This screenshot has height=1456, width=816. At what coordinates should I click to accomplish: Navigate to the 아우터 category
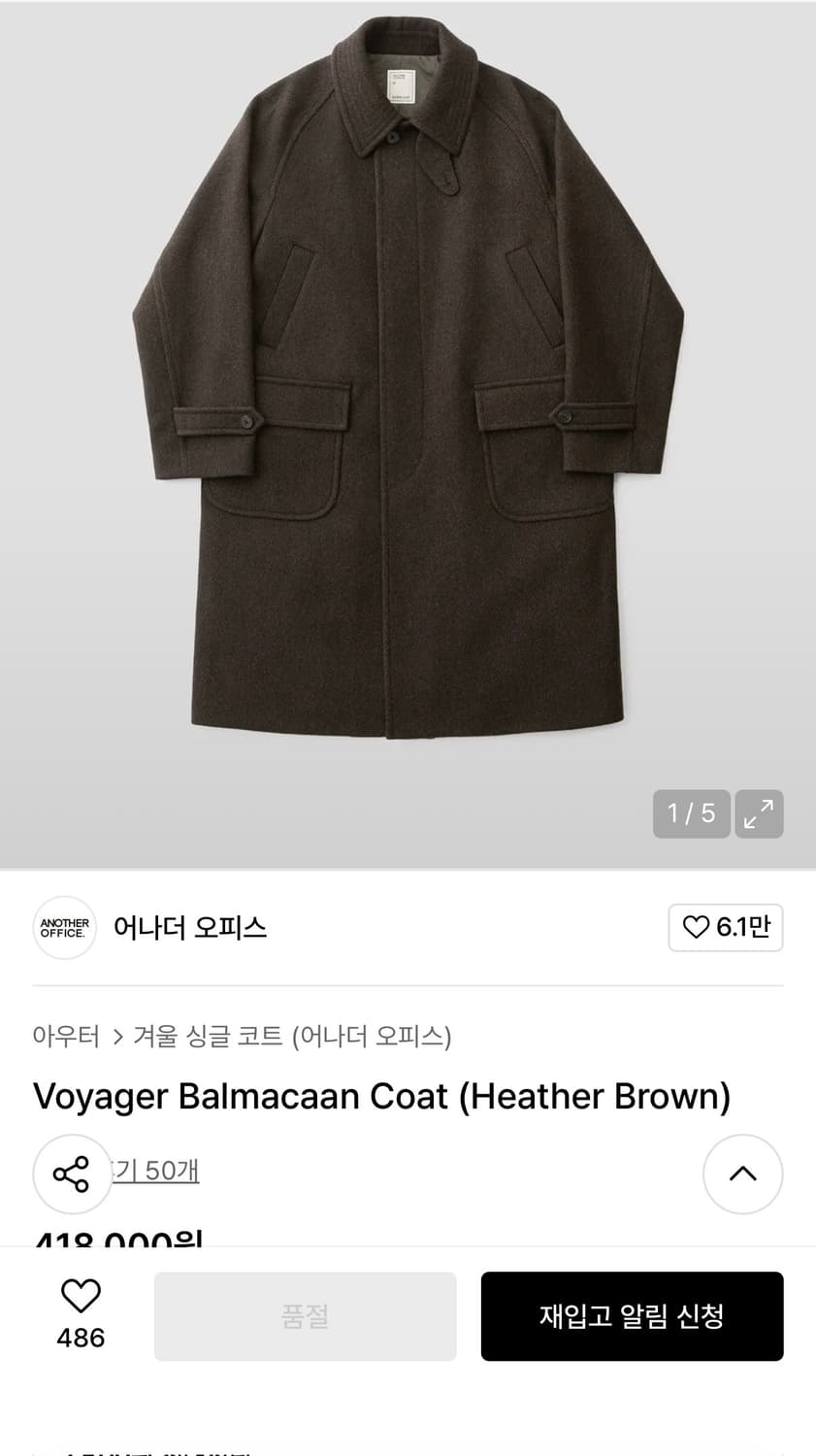[66, 1037]
